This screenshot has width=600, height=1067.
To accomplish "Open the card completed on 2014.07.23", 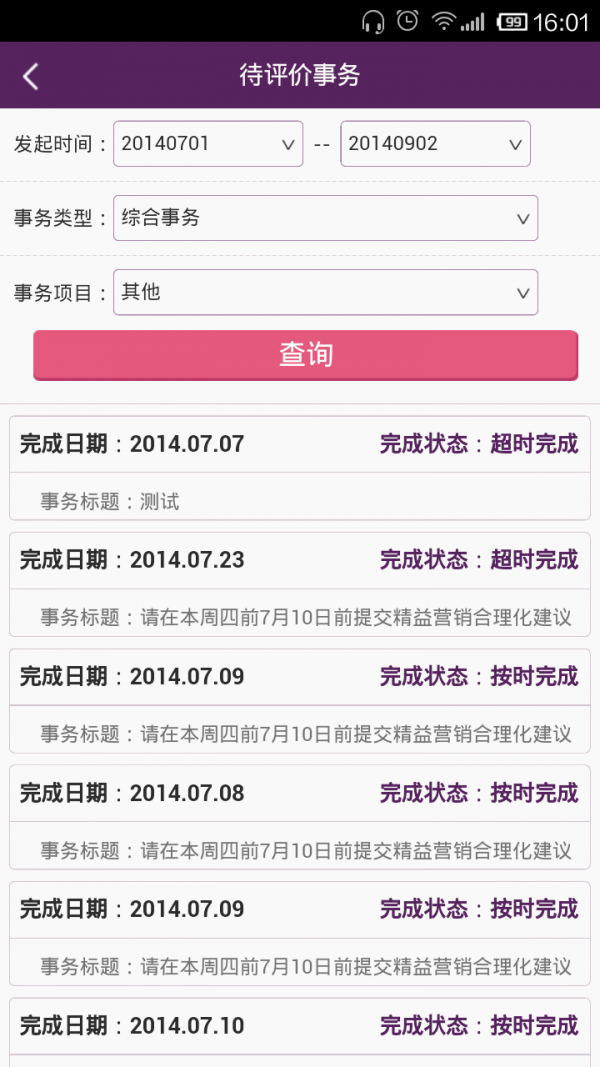I will tap(300, 584).
